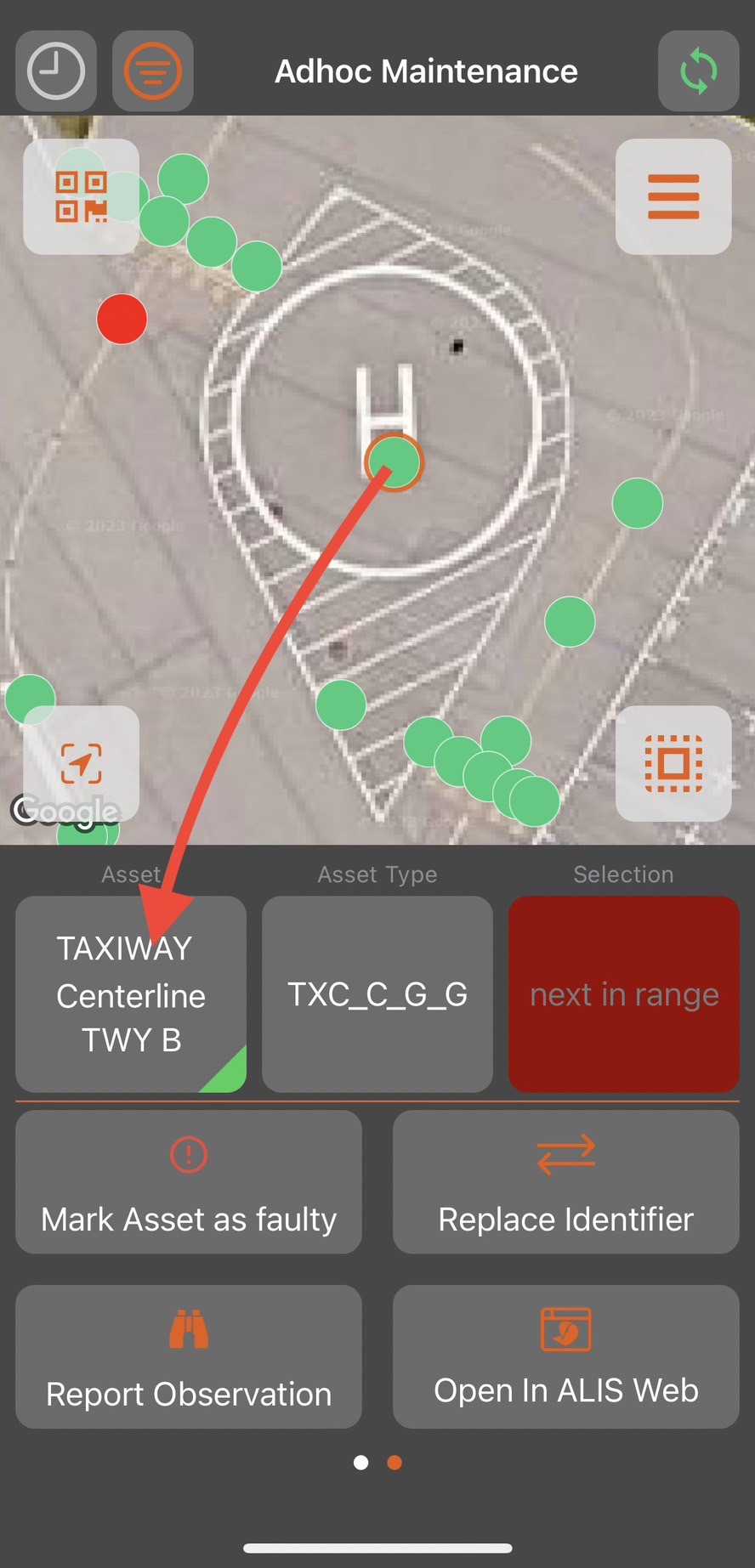The height and width of the screenshot is (1568, 755).
Task: Activate the area selection tool
Action: pos(673,763)
